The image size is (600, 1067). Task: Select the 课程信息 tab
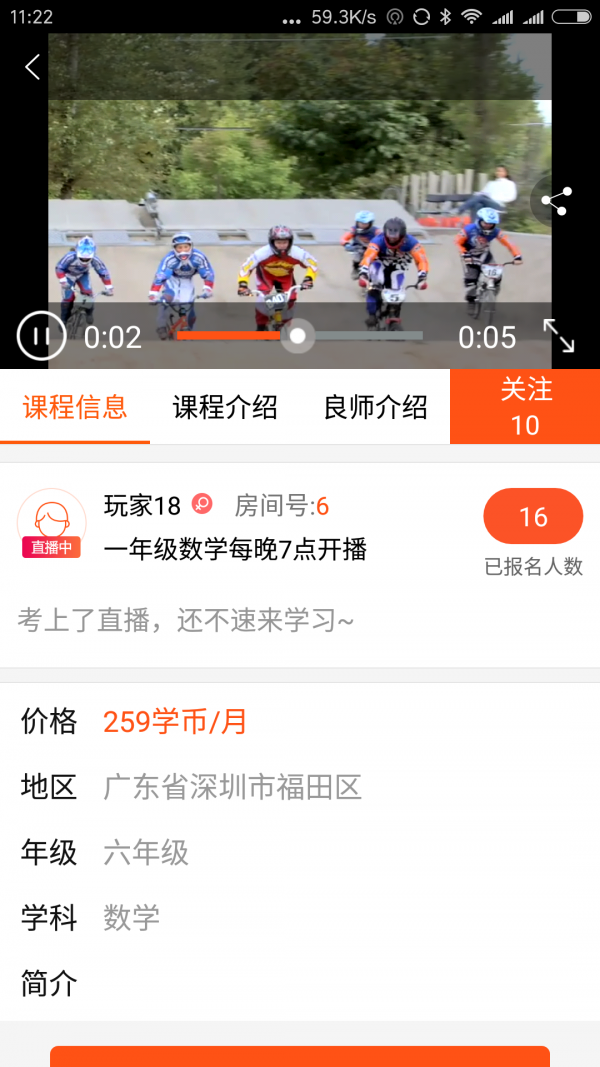tap(75, 408)
